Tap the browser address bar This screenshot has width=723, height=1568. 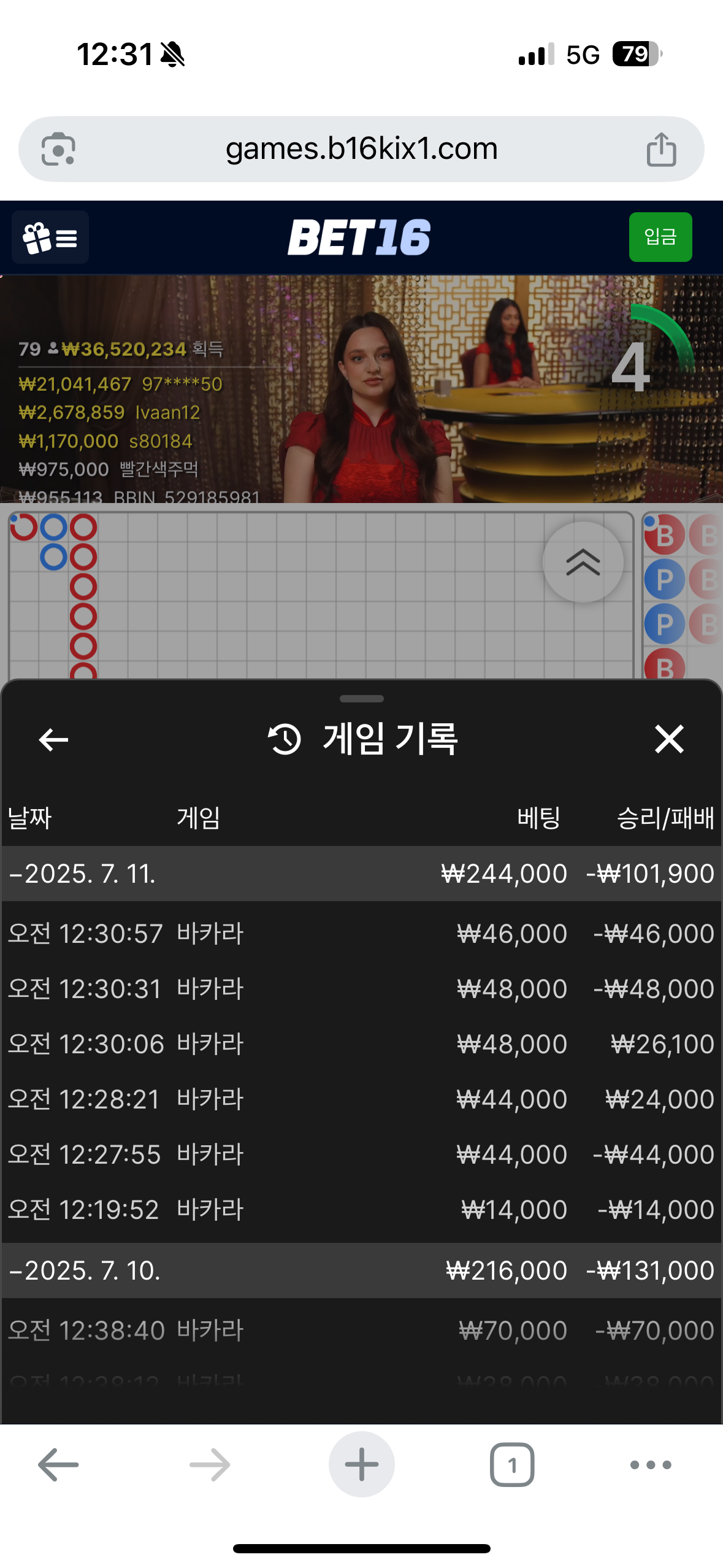pyautogui.click(x=361, y=149)
